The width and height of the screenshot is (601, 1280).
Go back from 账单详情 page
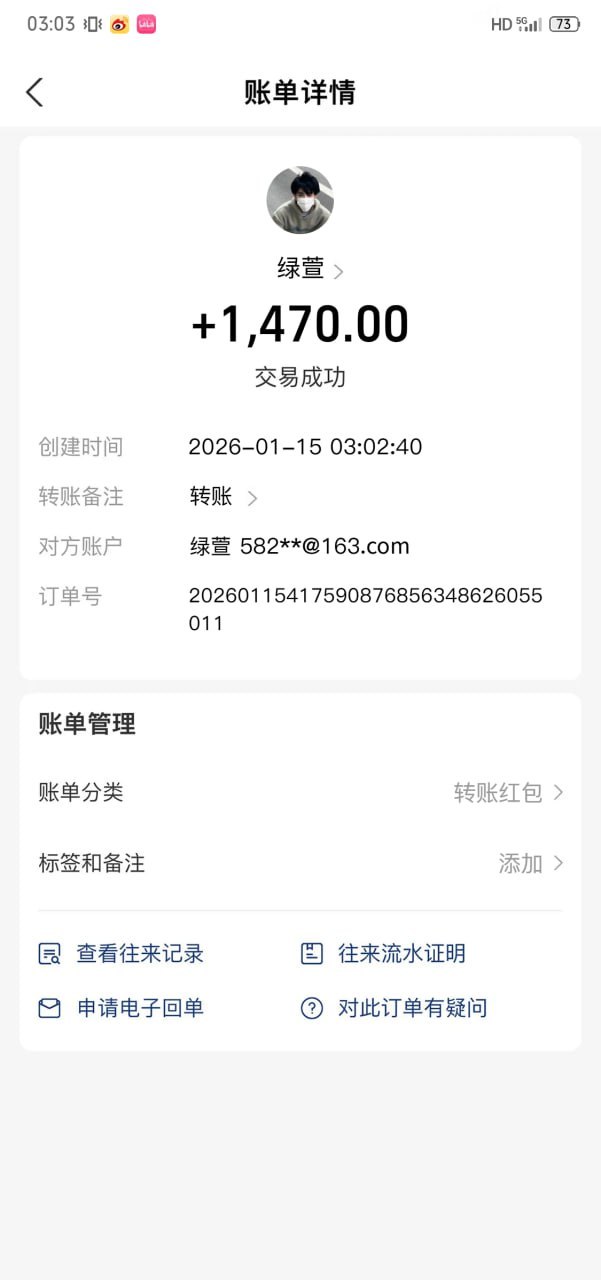(35, 93)
